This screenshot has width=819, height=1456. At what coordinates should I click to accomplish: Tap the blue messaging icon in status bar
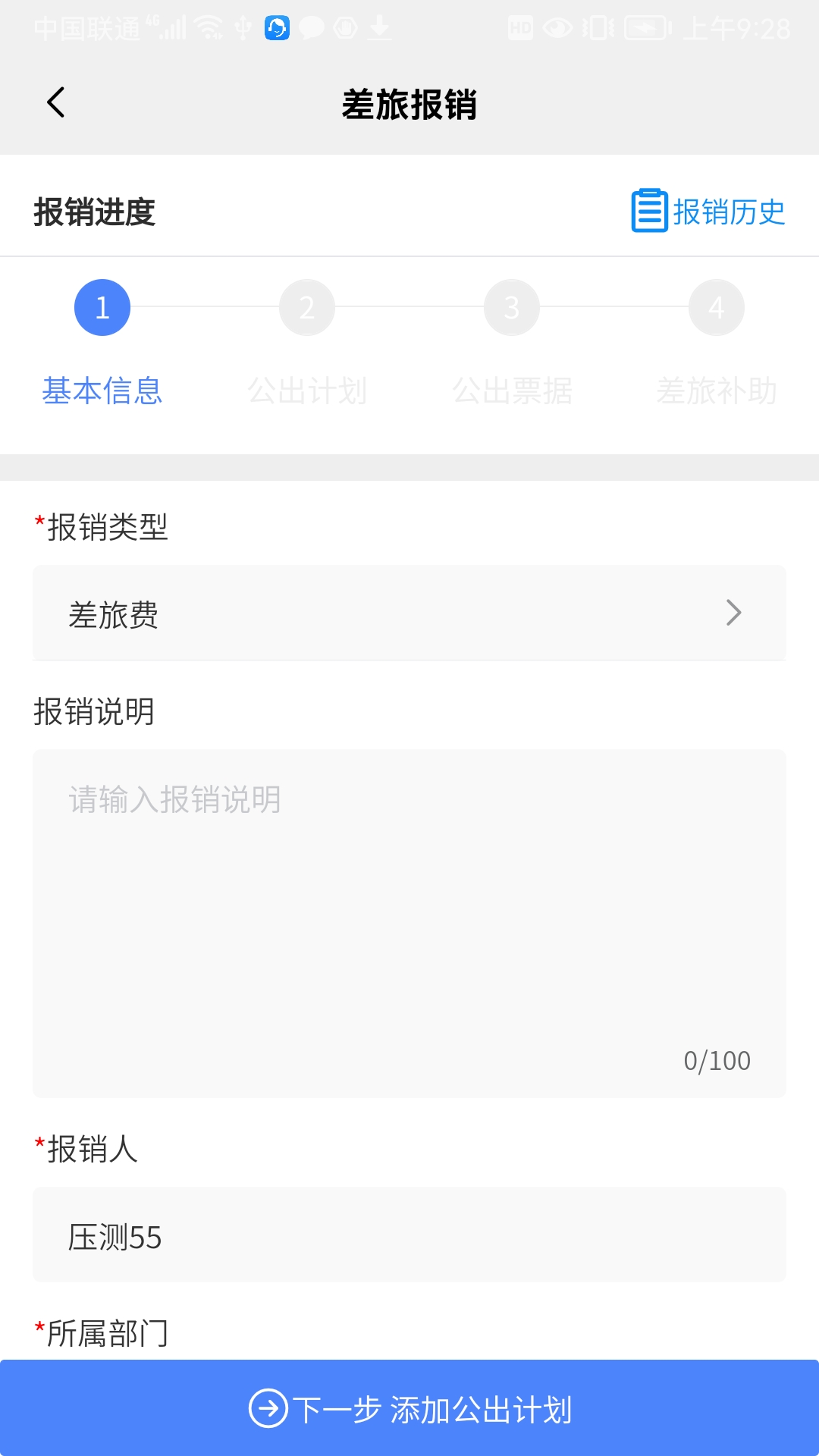(278, 27)
